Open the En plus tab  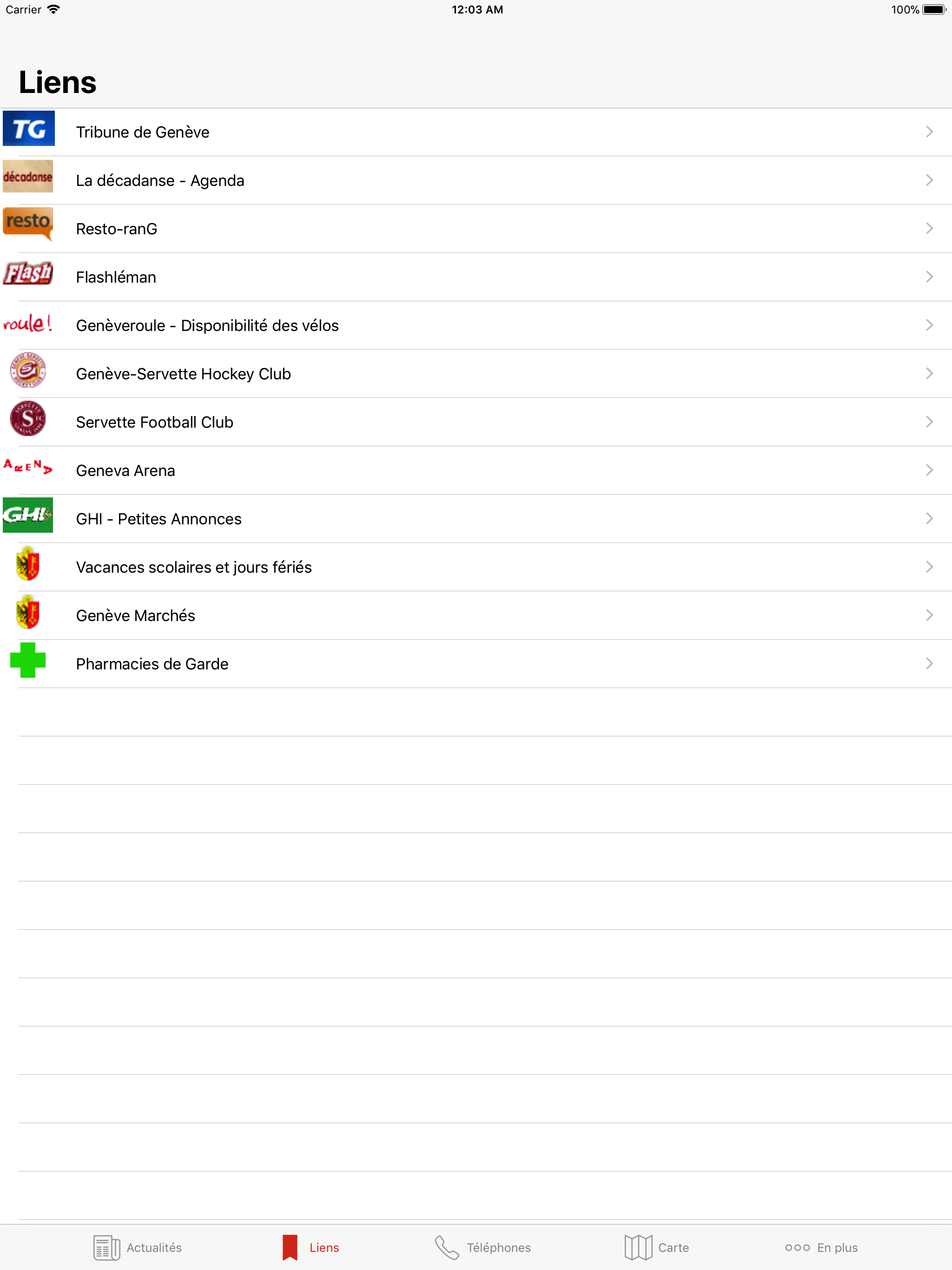(820, 1246)
